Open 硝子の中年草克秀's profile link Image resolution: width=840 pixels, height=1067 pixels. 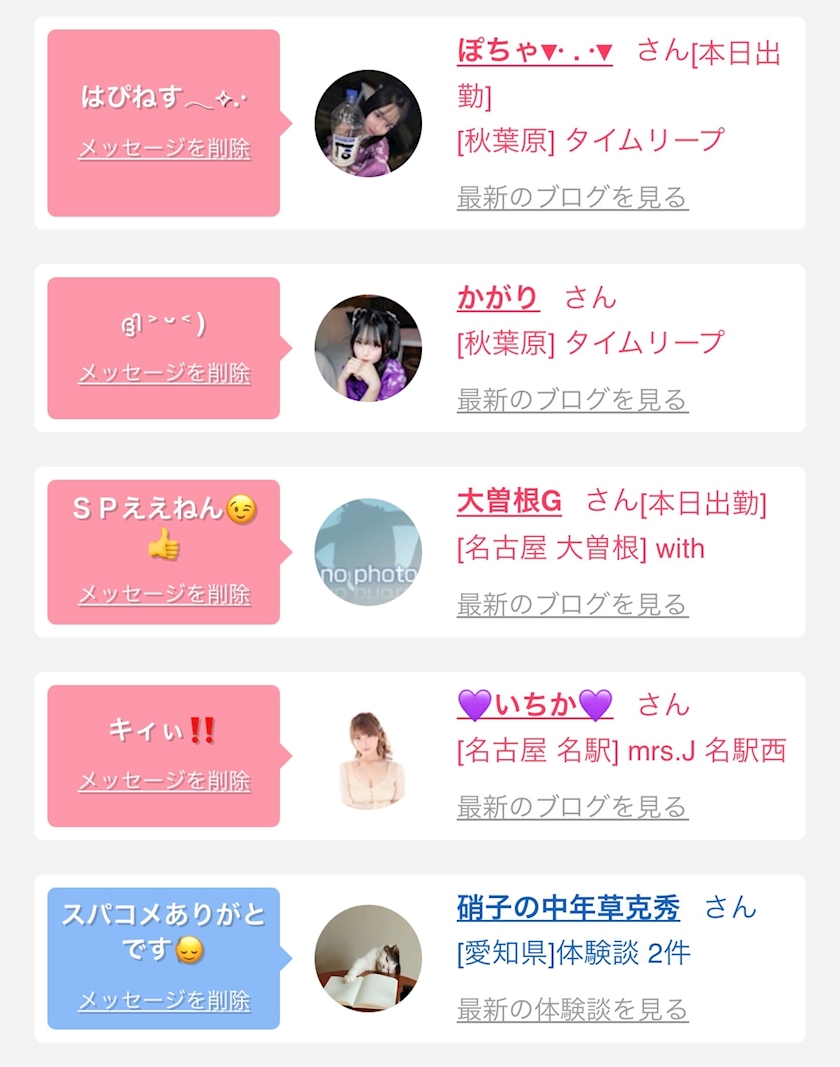tap(568, 908)
